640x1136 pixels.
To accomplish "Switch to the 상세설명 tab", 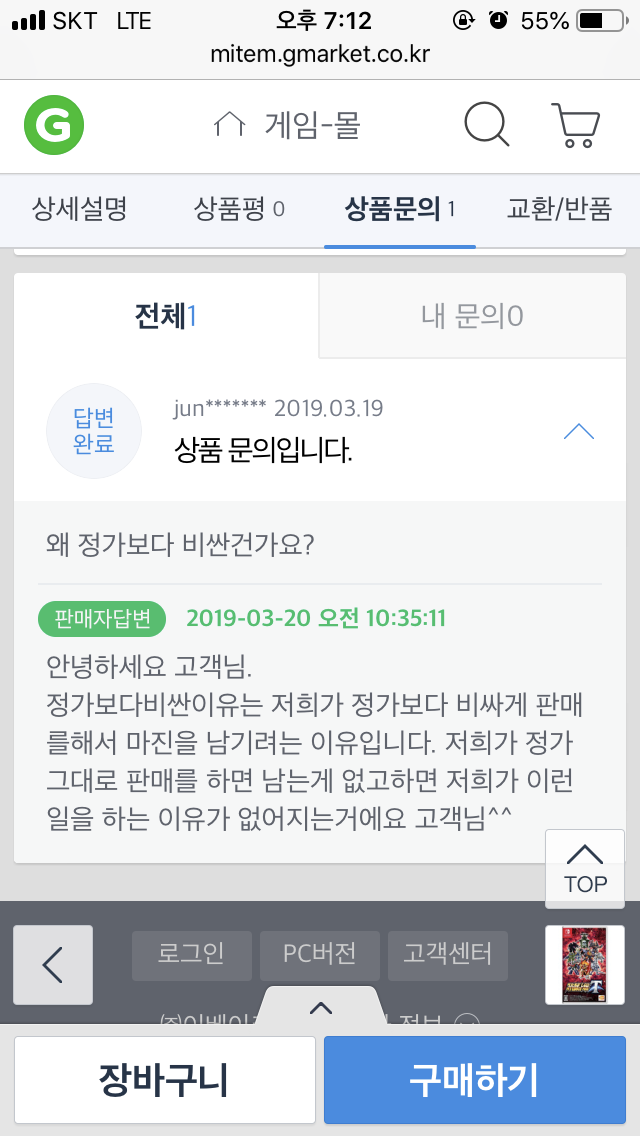I will coord(80,210).
